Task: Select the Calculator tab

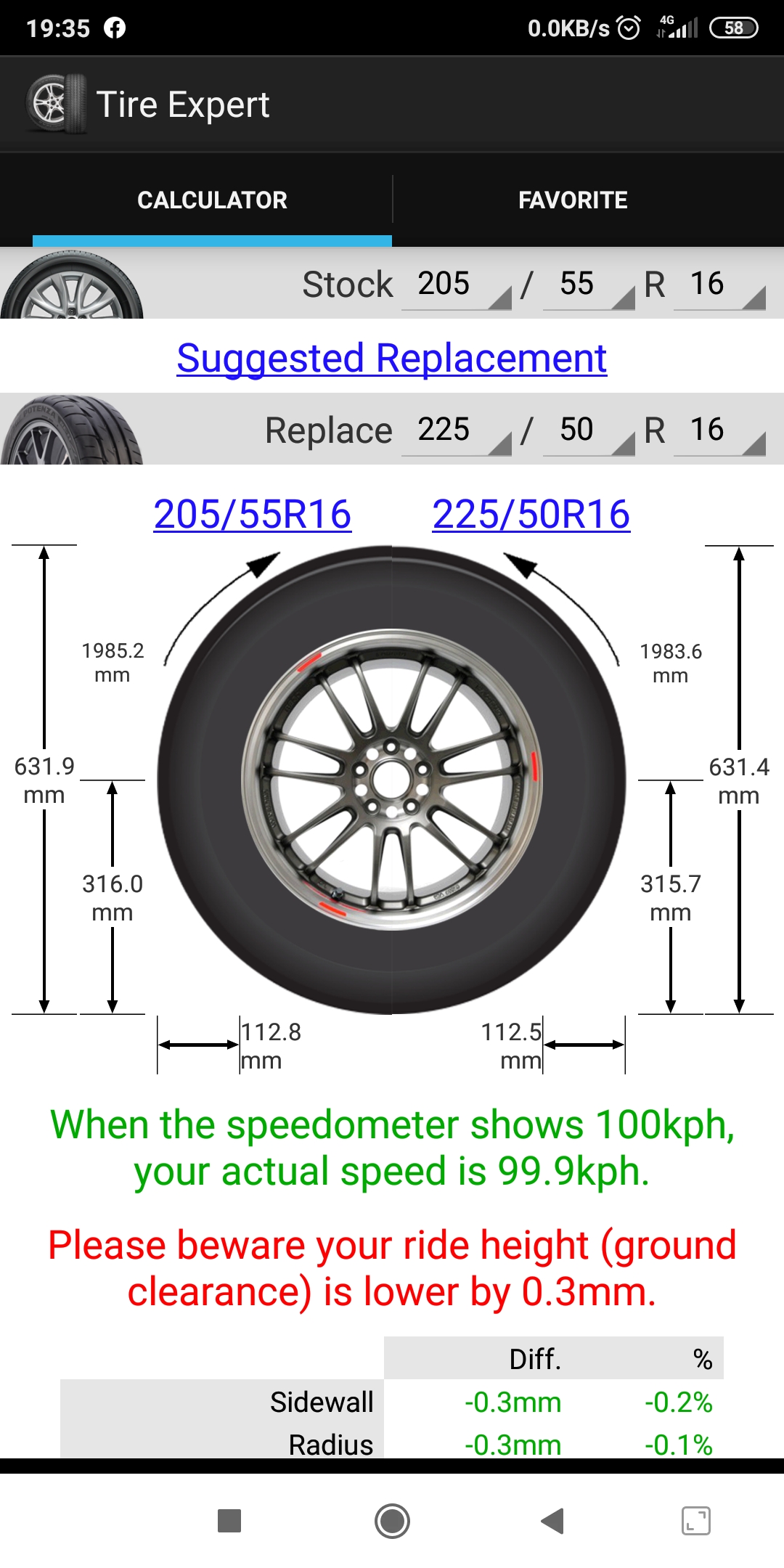Action: (x=212, y=200)
